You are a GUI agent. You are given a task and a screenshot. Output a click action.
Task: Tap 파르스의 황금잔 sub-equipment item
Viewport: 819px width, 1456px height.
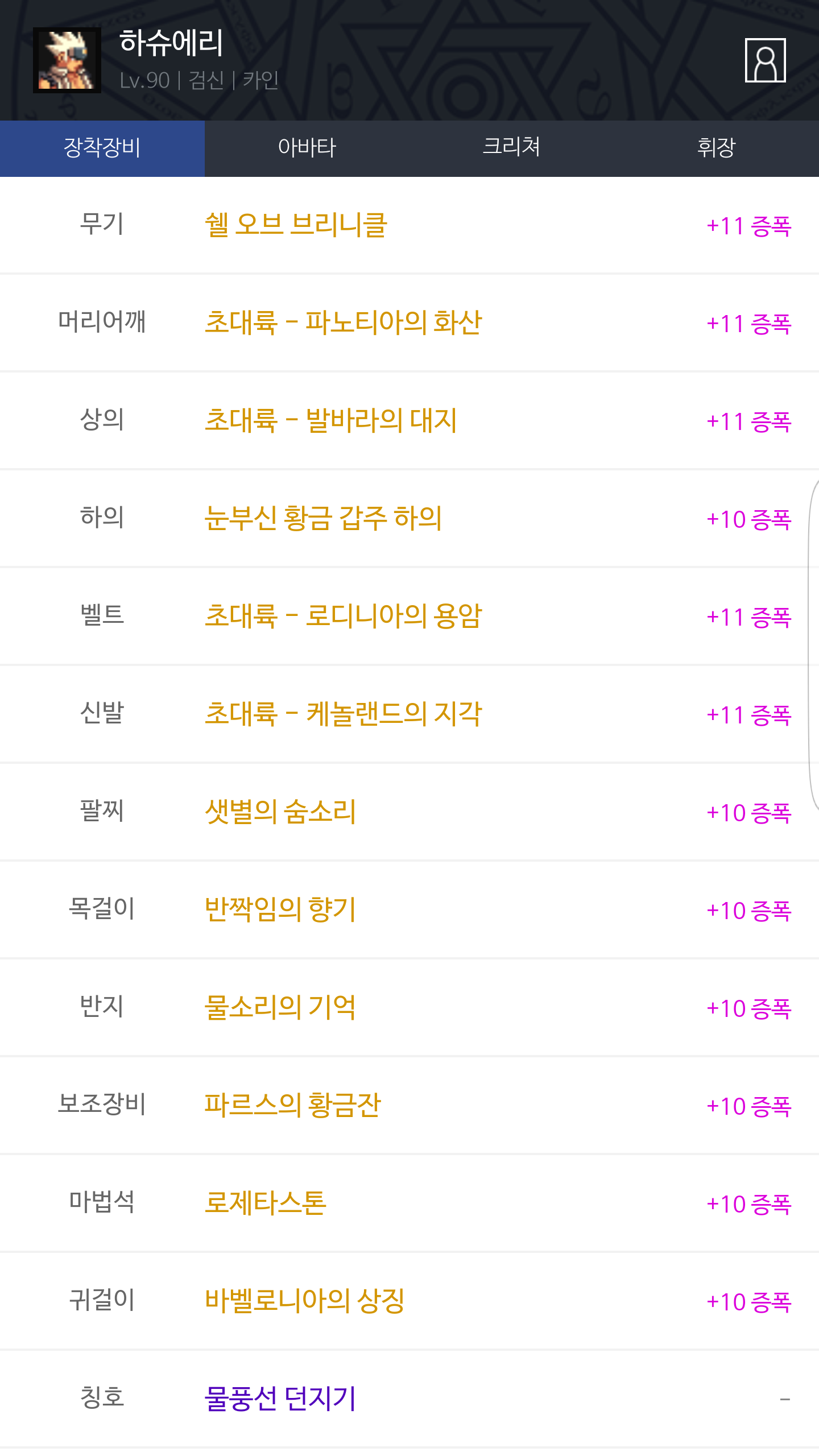coord(293,1106)
